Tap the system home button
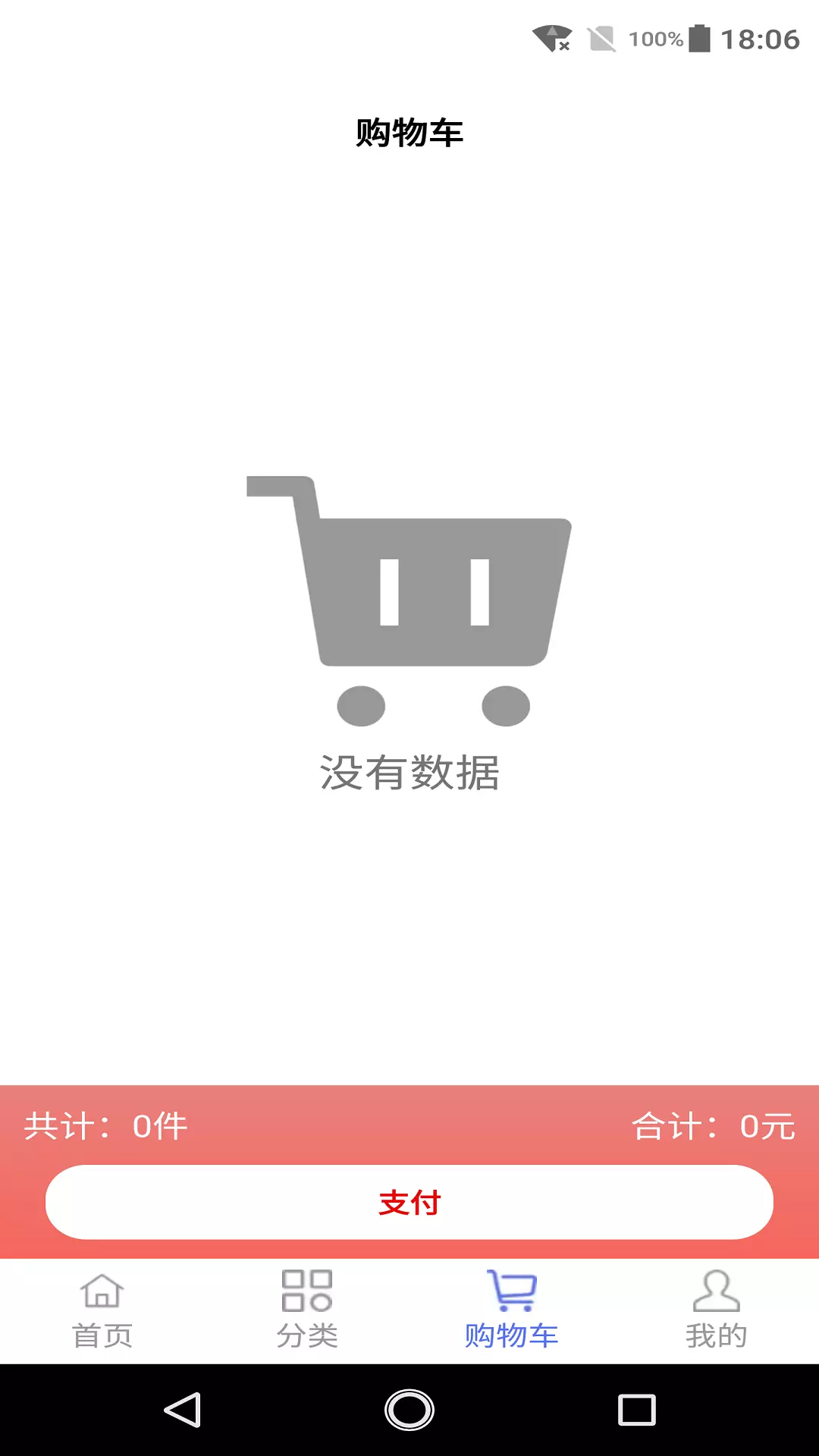Screen dimensions: 819x1456 tap(409, 1410)
